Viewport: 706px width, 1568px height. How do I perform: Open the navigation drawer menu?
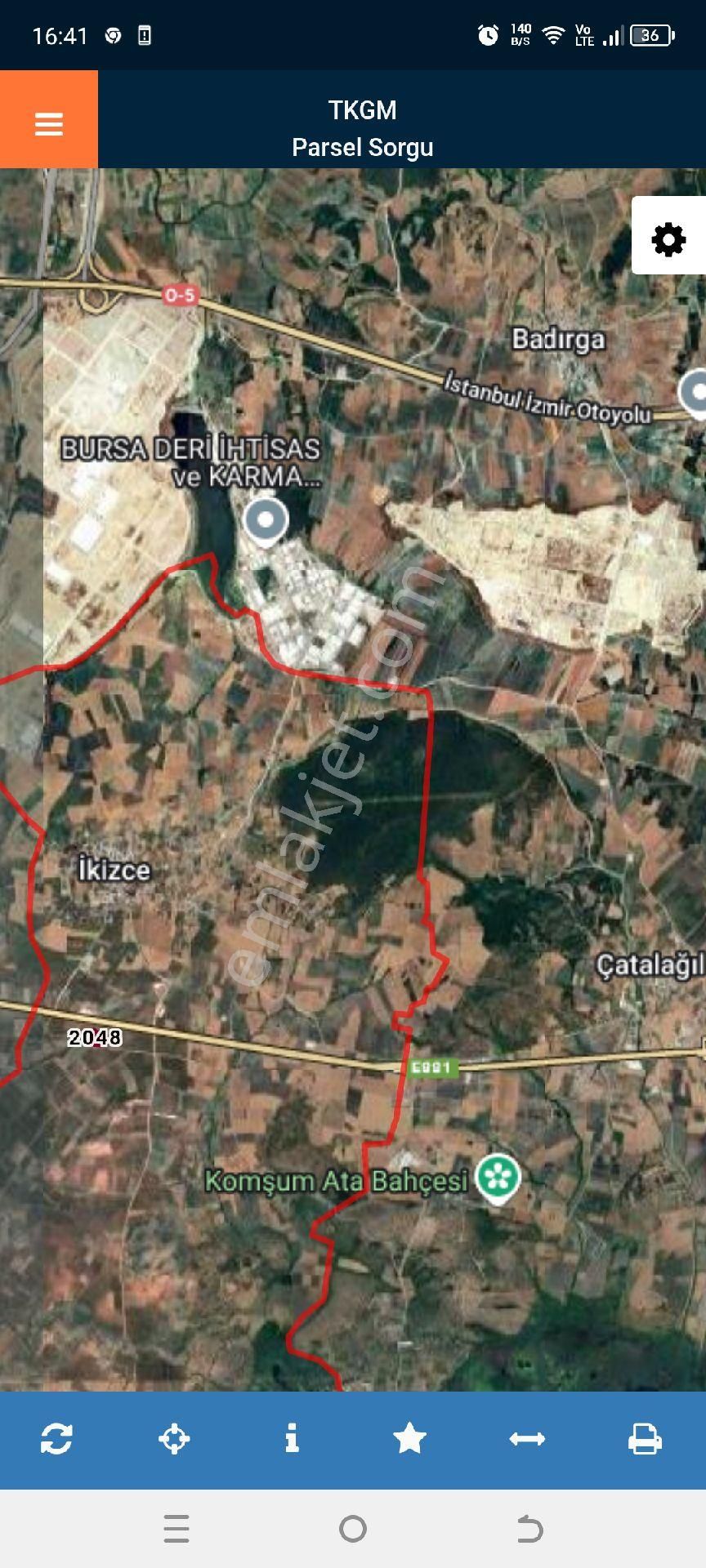click(48, 123)
